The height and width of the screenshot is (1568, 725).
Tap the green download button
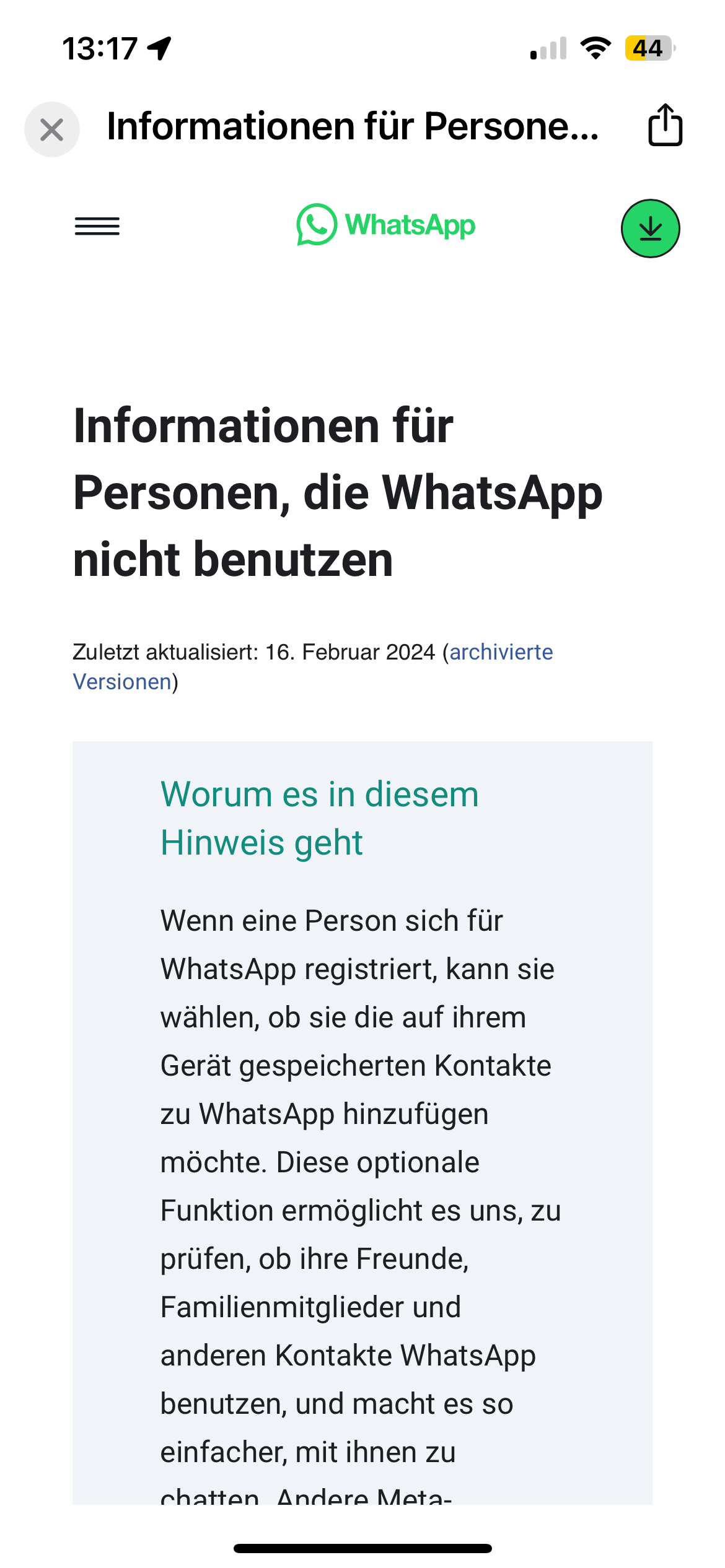(650, 229)
